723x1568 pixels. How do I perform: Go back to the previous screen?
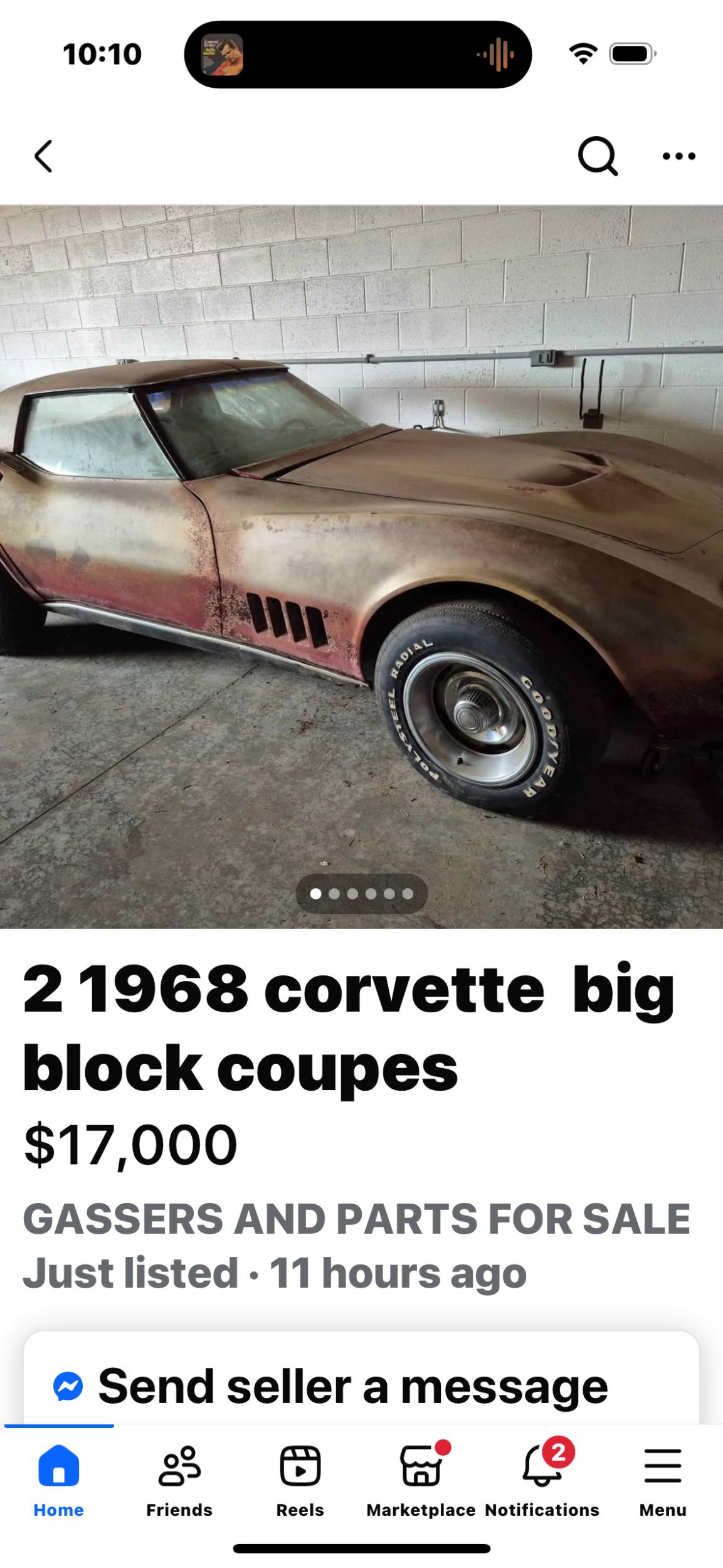point(43,156)
